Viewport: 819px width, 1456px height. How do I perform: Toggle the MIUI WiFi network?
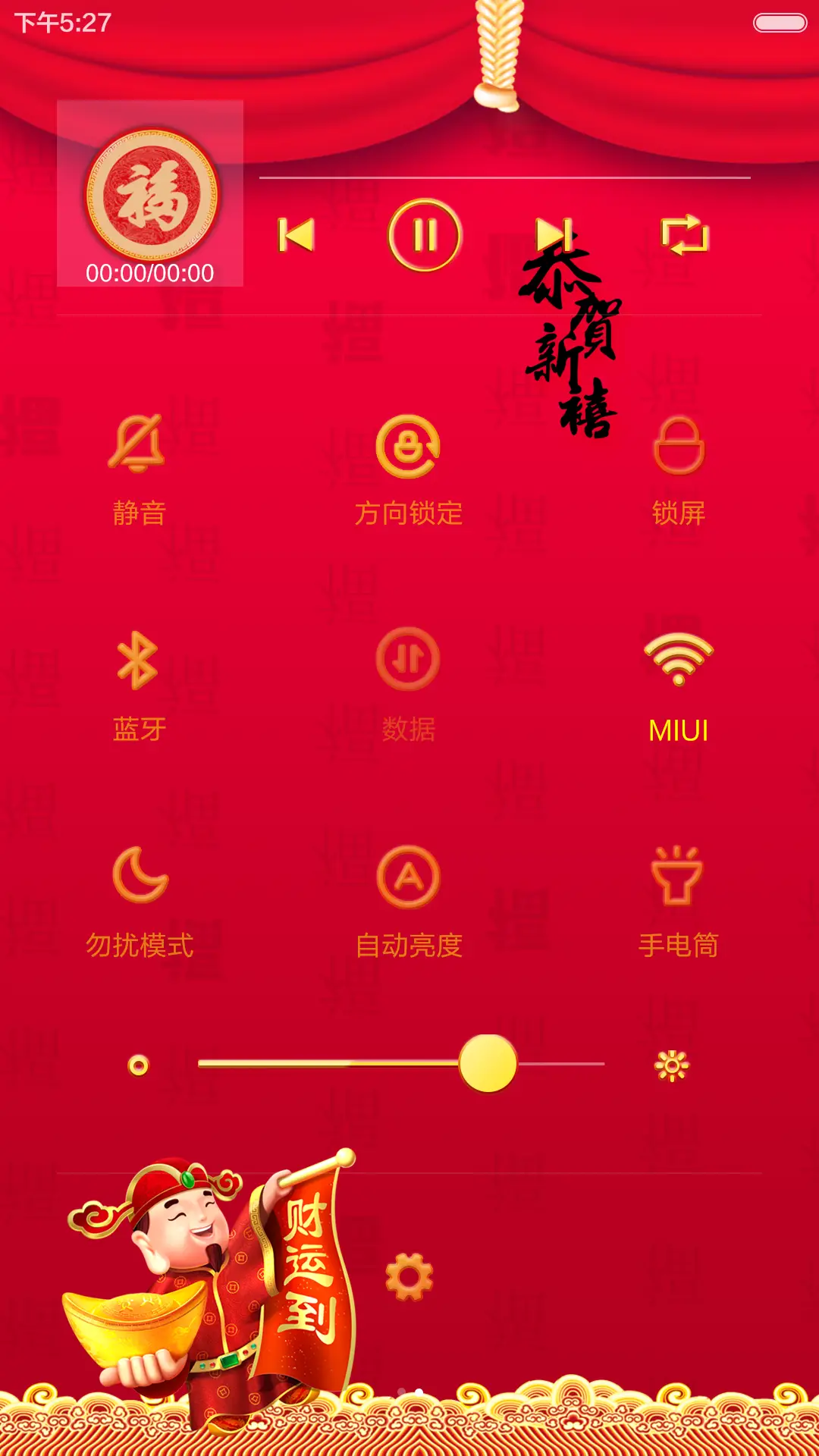(x=677, y=660)
